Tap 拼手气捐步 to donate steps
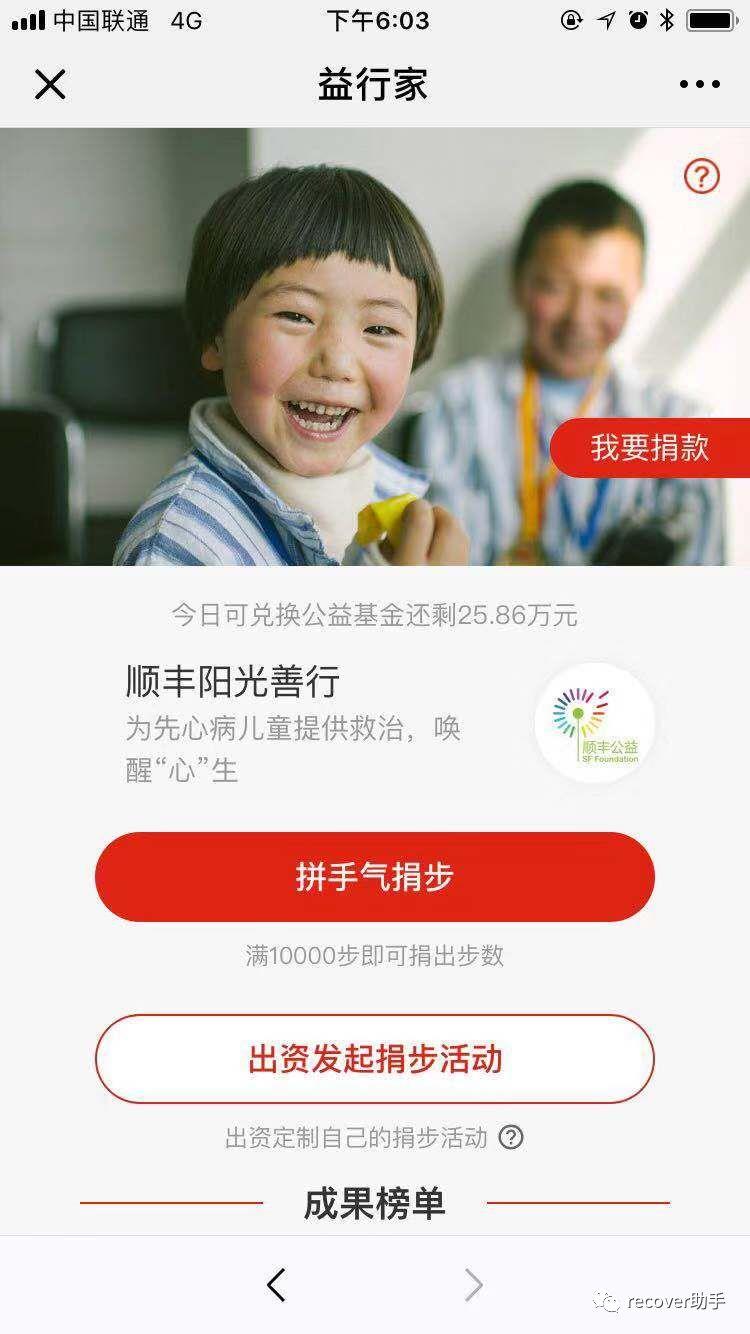Viewport: 750px width, 1334px height. point(375,877)
